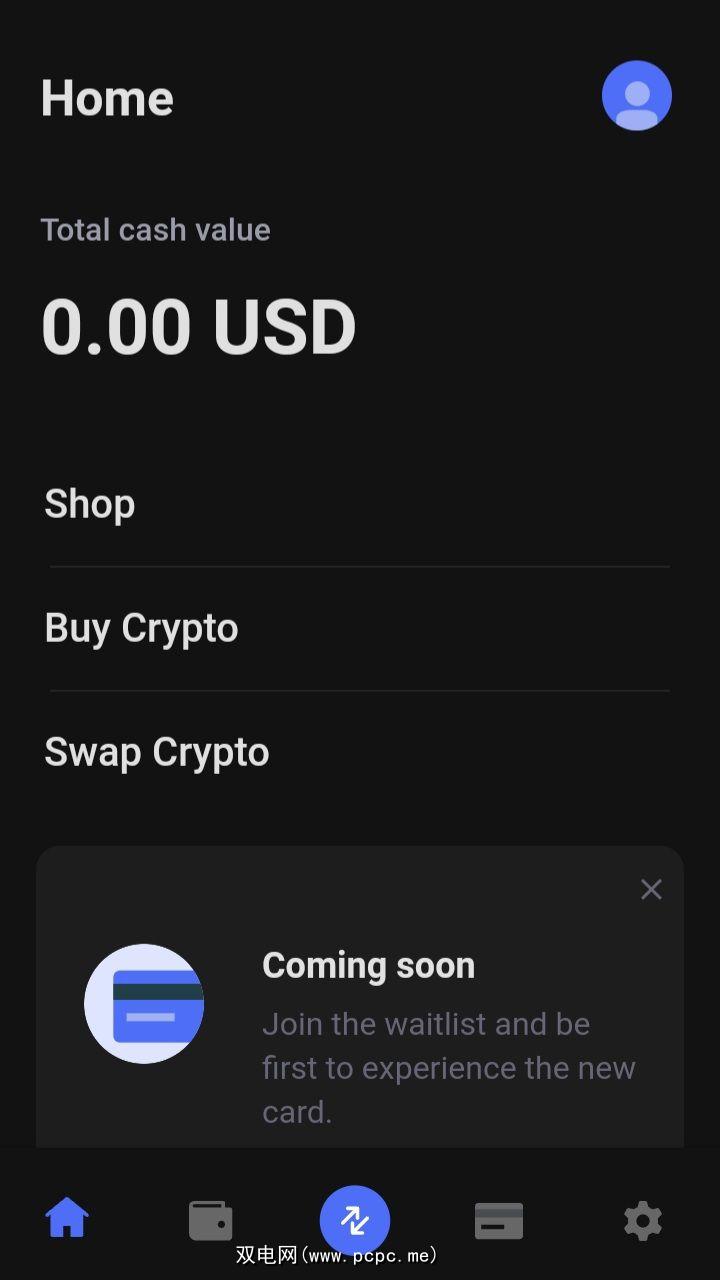The height and width of the screenshot is (1280, 720).
Task: Switch to the wallet tab
Action: (211, 1220)
